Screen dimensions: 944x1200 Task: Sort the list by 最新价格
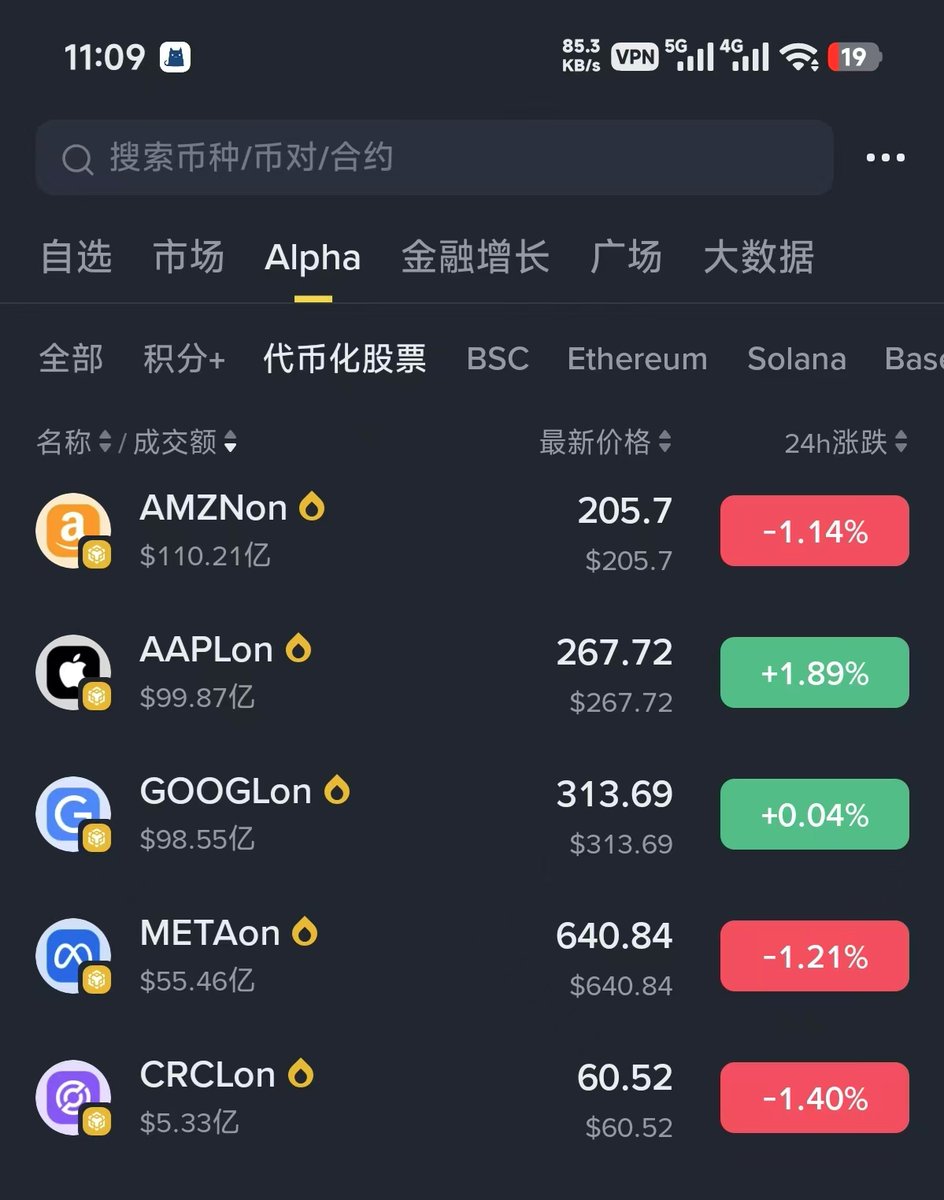(605, 442)
